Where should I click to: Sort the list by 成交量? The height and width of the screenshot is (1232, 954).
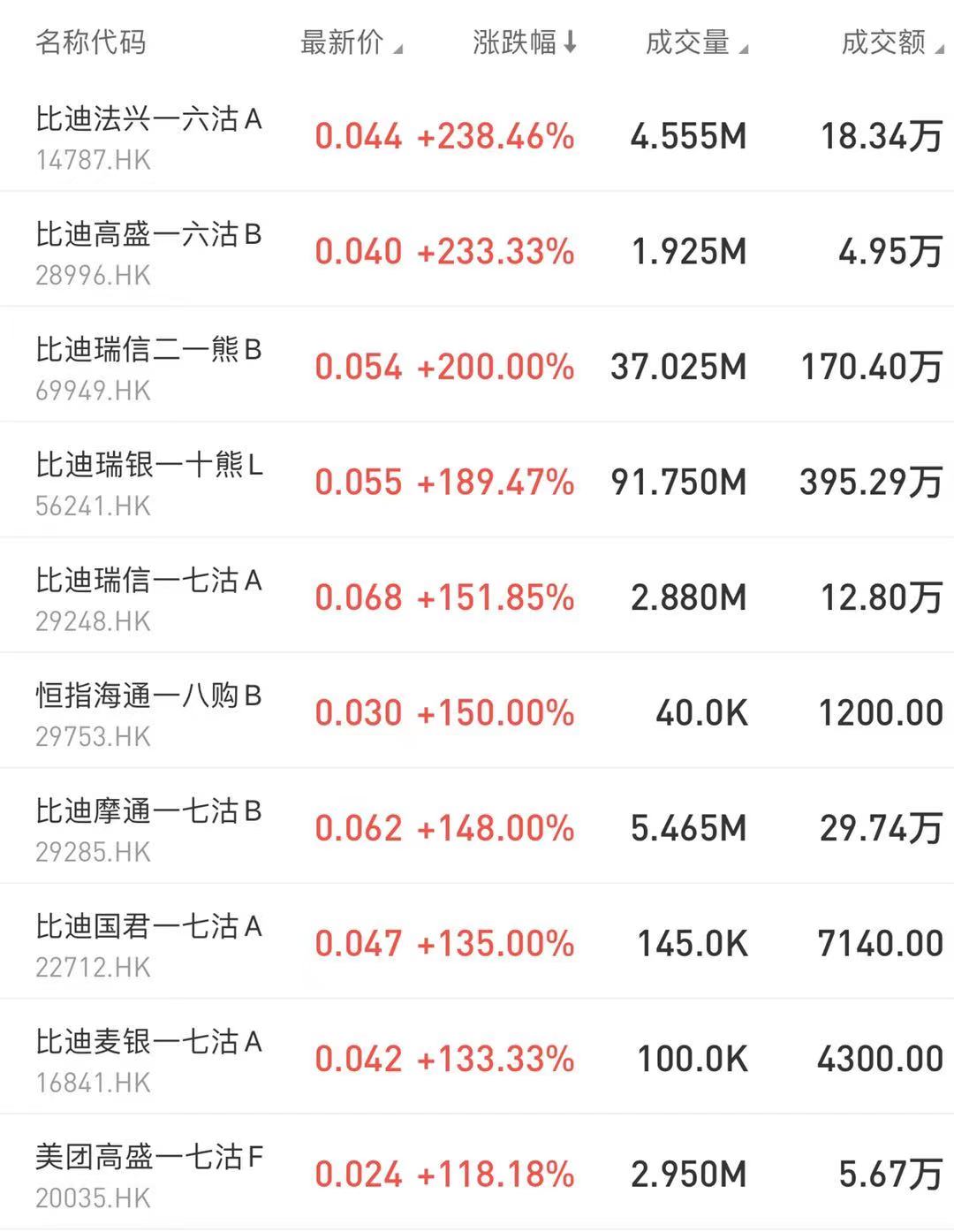coord(695,42)
